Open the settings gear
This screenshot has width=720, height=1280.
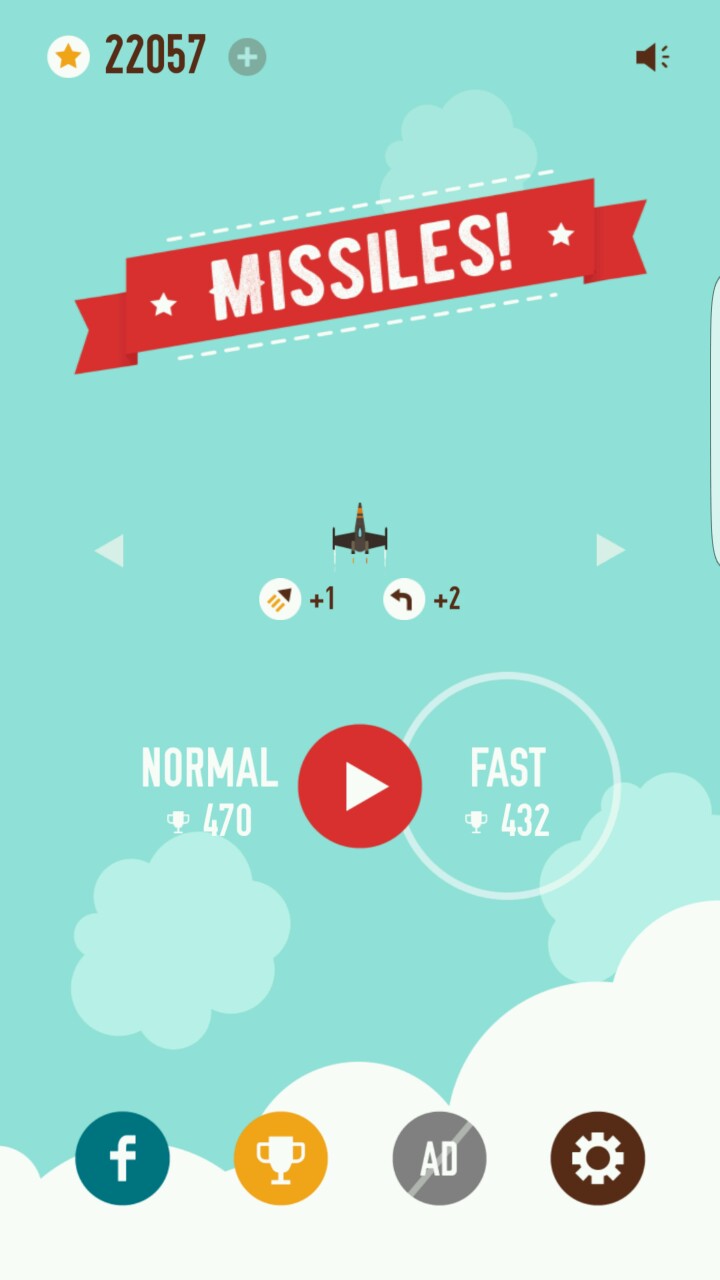[597, 1159]
